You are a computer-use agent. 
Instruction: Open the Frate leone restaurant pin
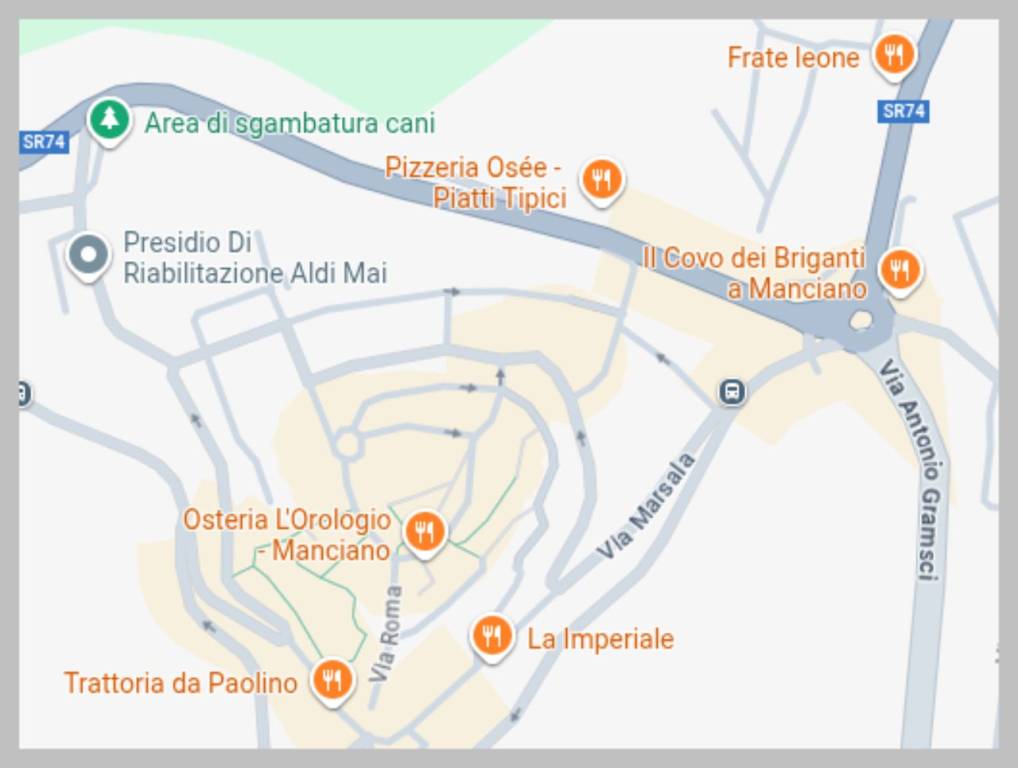[893, 54]
